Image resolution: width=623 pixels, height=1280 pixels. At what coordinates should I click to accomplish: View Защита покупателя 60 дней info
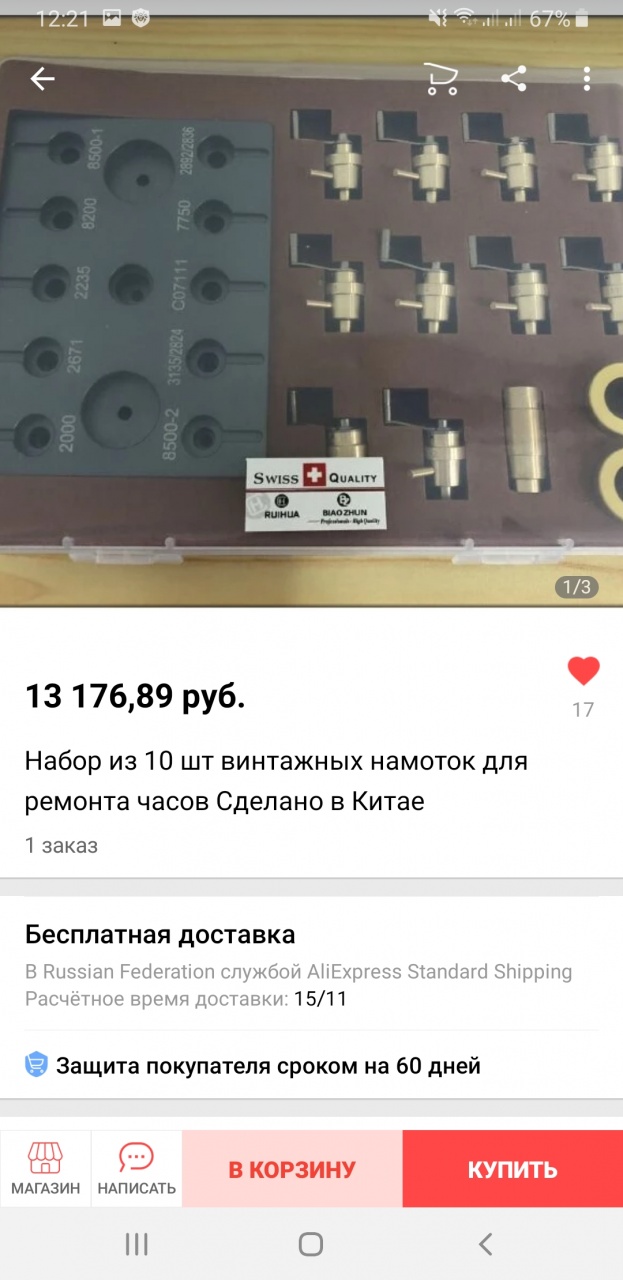(x=268, y=1066)
